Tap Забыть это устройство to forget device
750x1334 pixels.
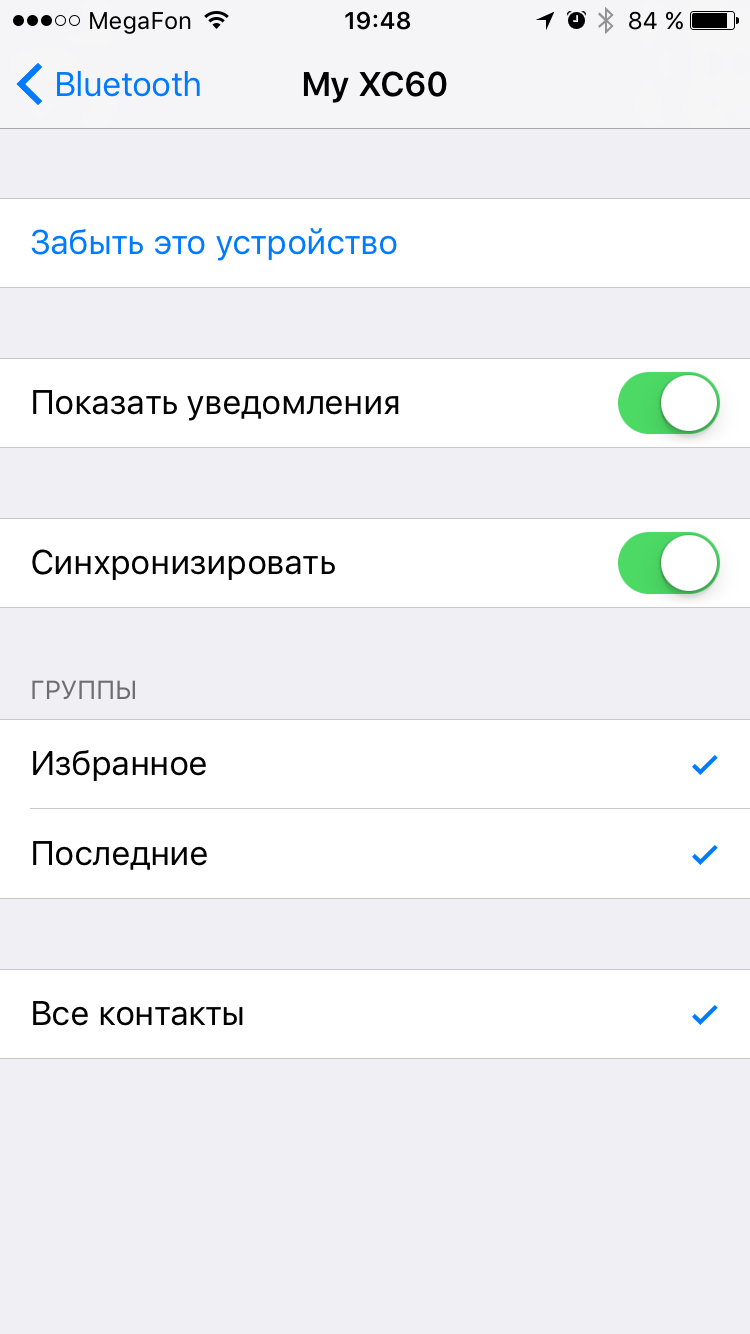375,243
